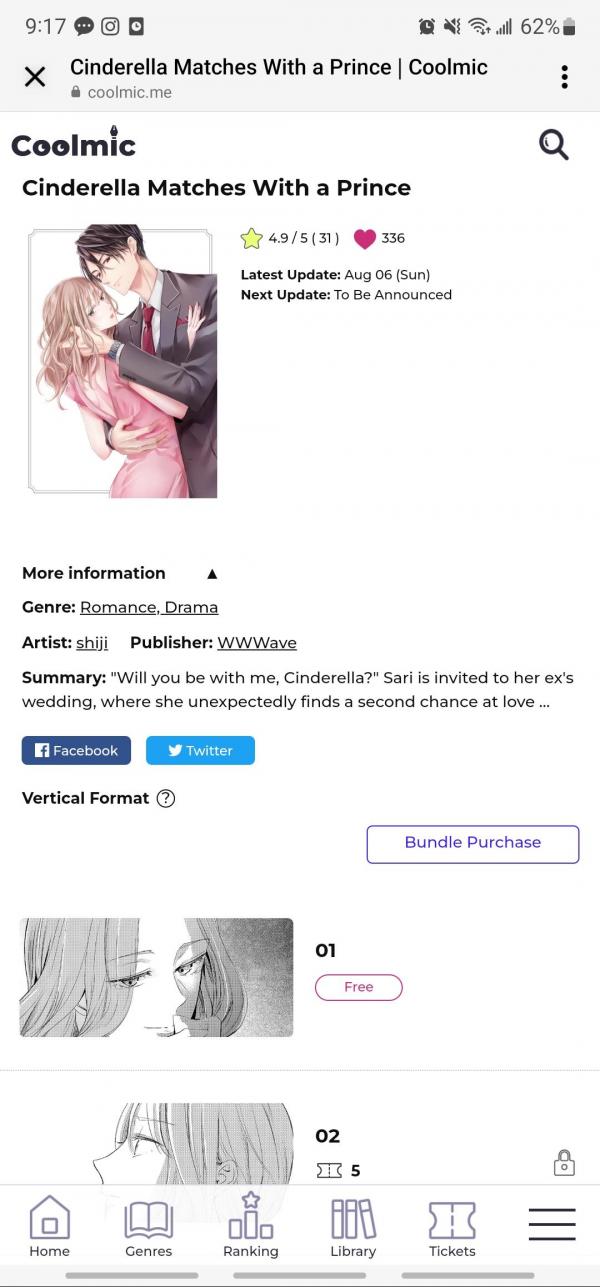Image resolution: width=600 pixels, height=1287 pixels.
Task: Close the browser tab with X
Action: click(35, 77)
